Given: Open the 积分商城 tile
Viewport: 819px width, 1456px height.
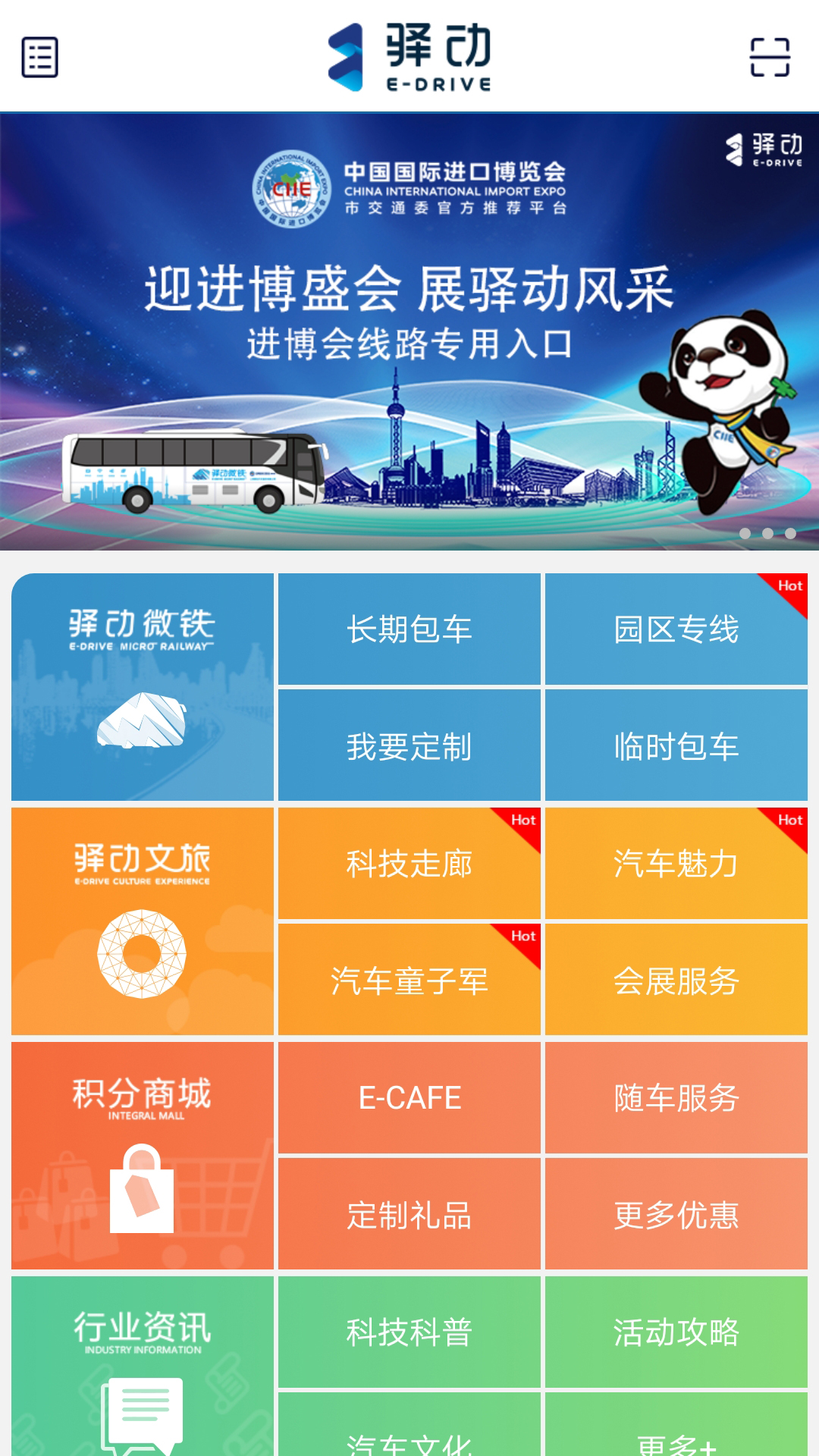Looking at the screenshot, I should point(143,1156).
